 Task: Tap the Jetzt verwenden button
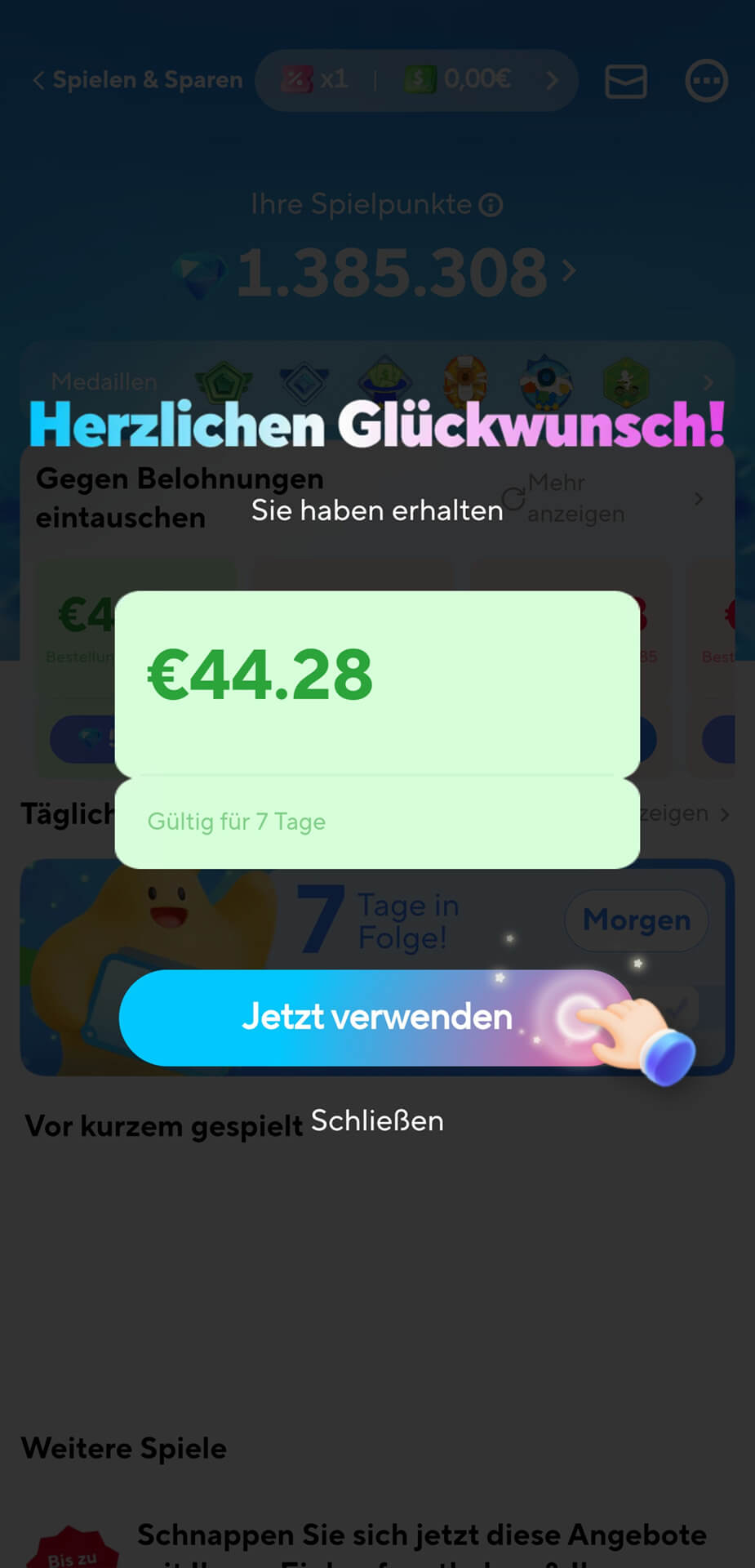377,1018
